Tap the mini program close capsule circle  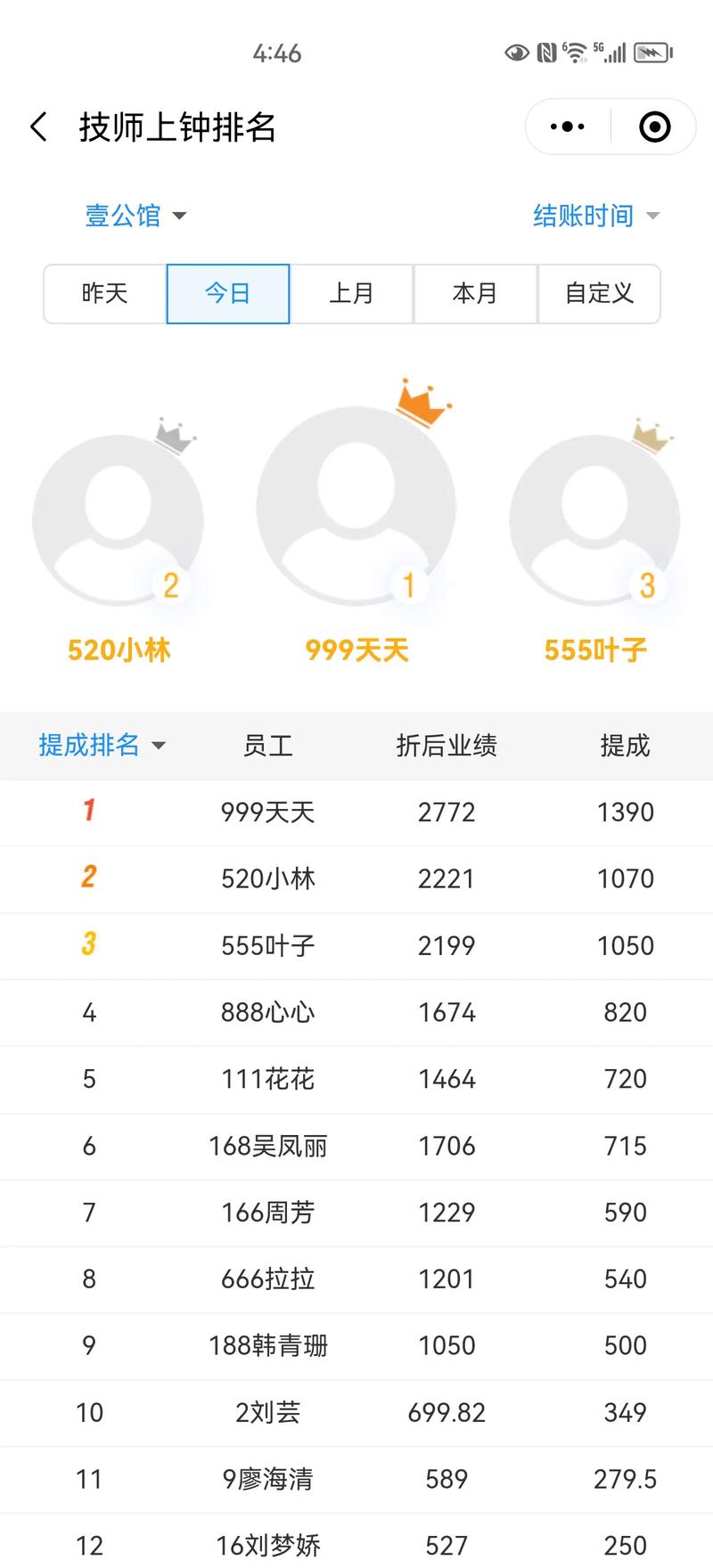[x=654, y=127]
